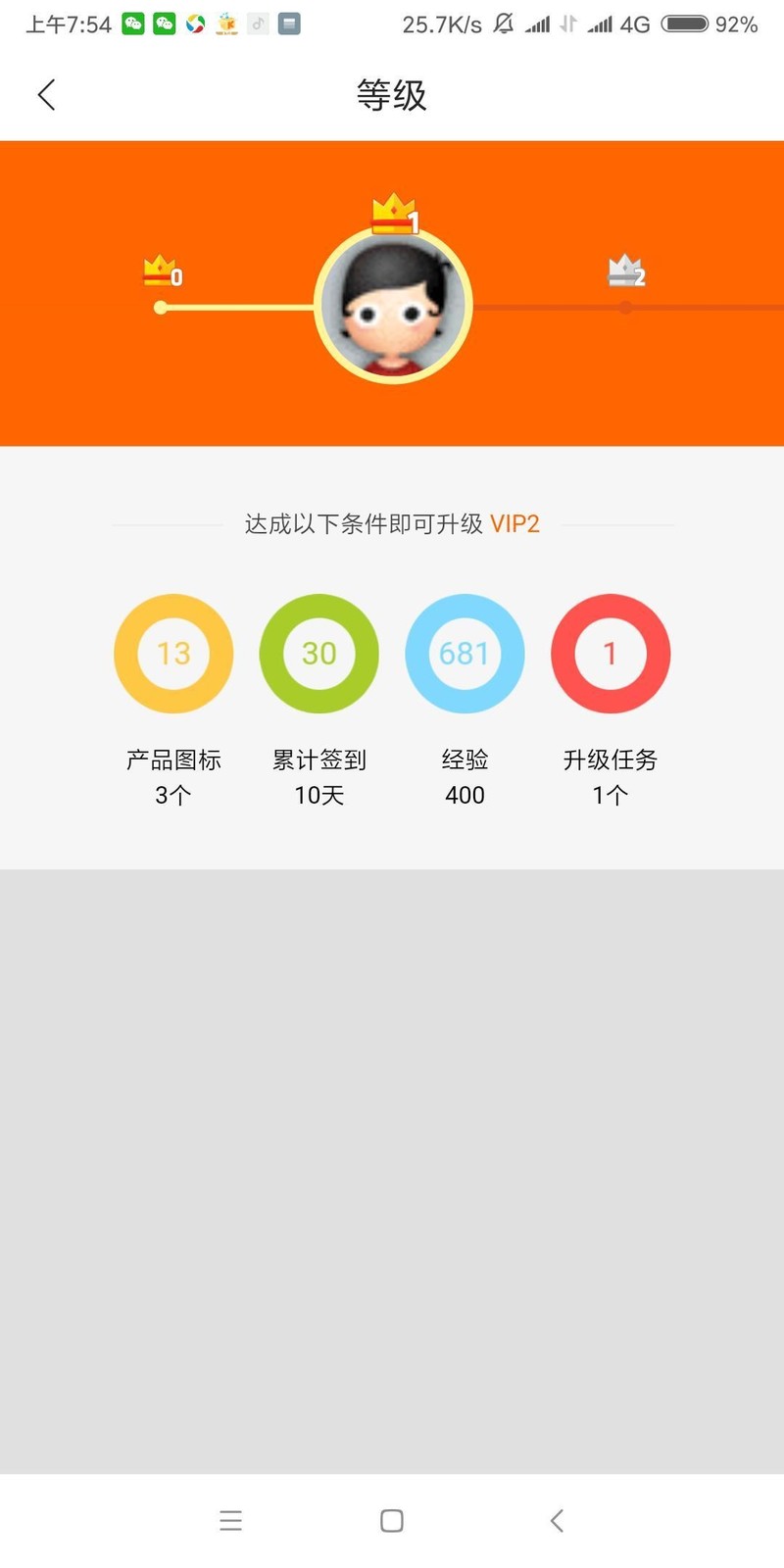Tap the VIP2 orange link text
The image size is (784, 1568).
pyautogui.click(x=515, y=524)
